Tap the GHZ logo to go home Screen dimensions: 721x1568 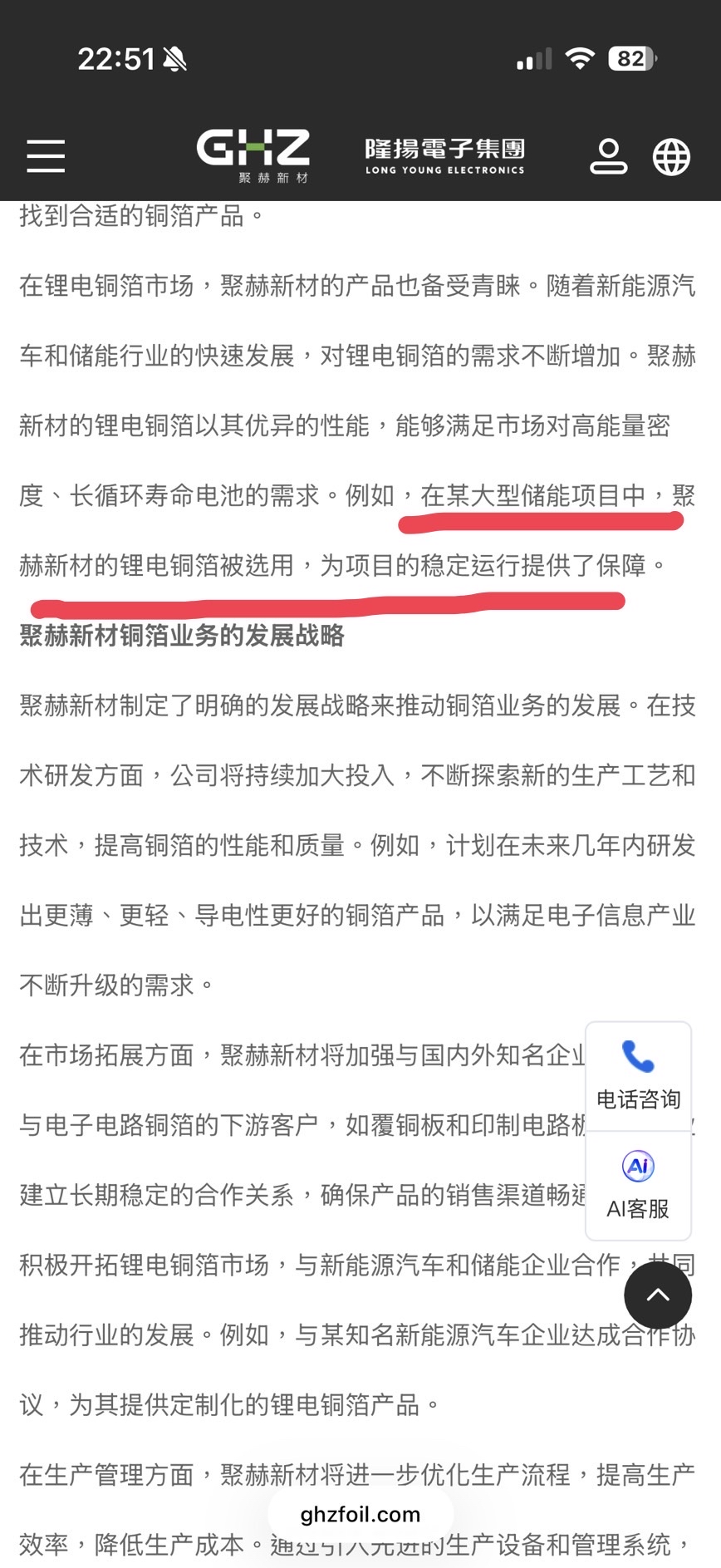pyautogui.click(x=253, y=155)
